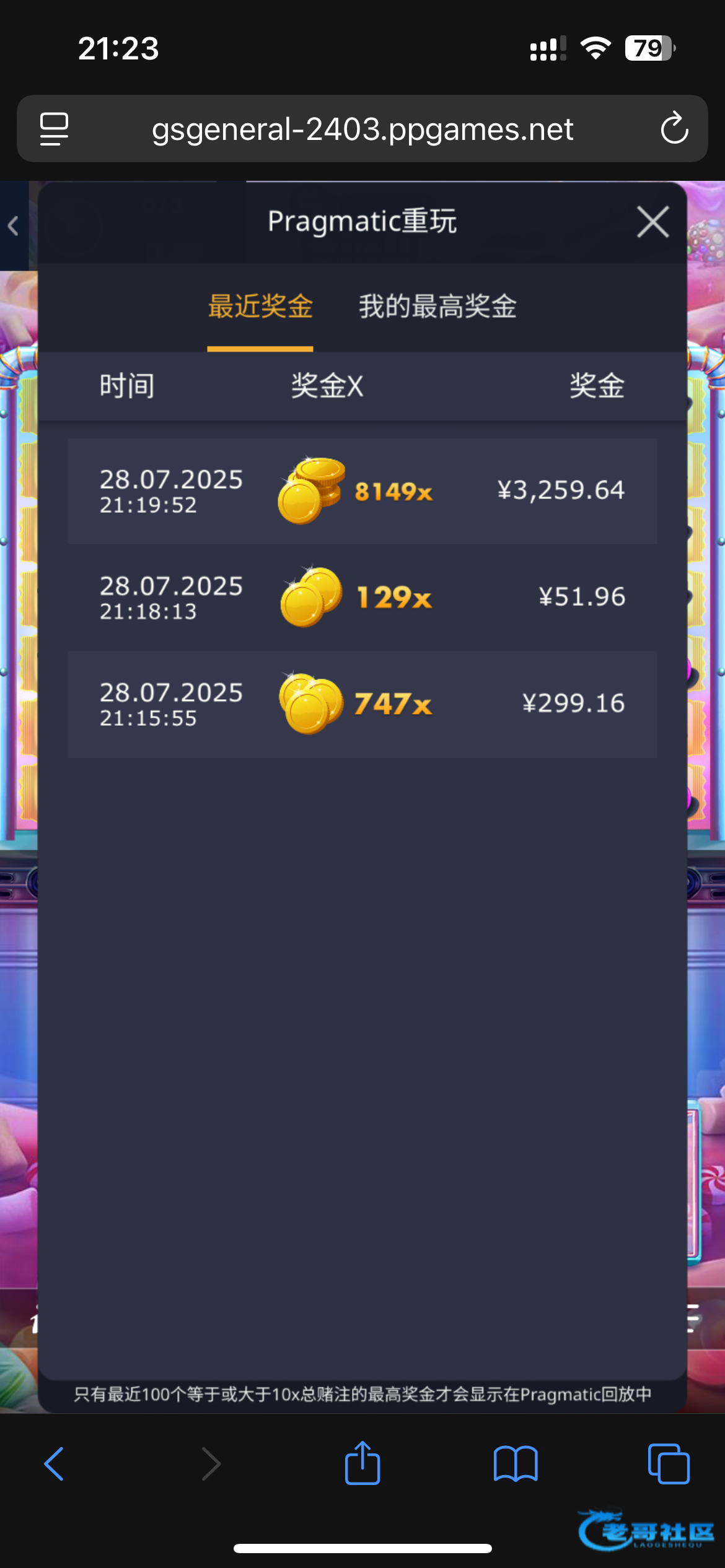Share this page
Screen dimensions: 725x1568
tap(362, 1463)
